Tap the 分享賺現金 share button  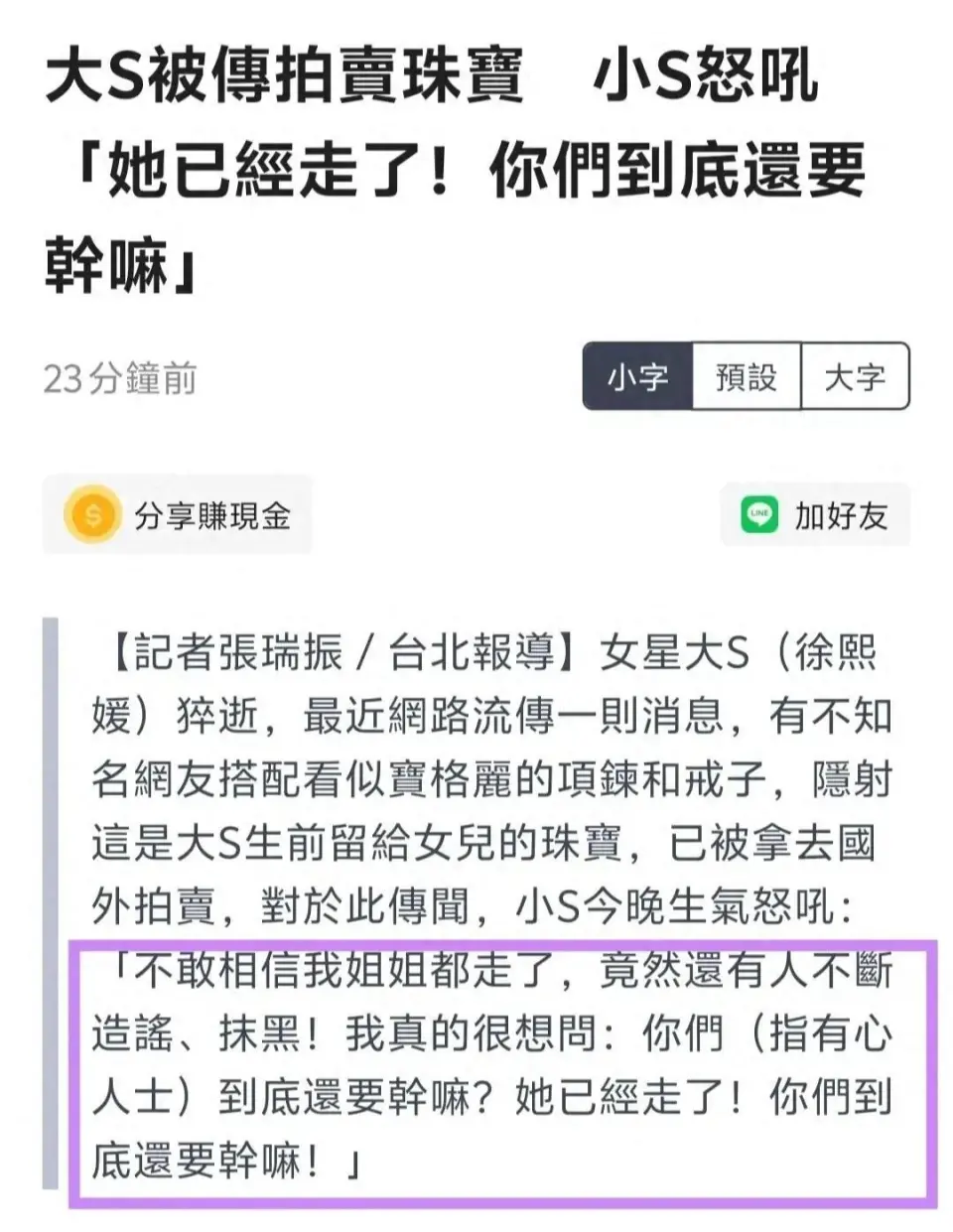pos(179,515)
